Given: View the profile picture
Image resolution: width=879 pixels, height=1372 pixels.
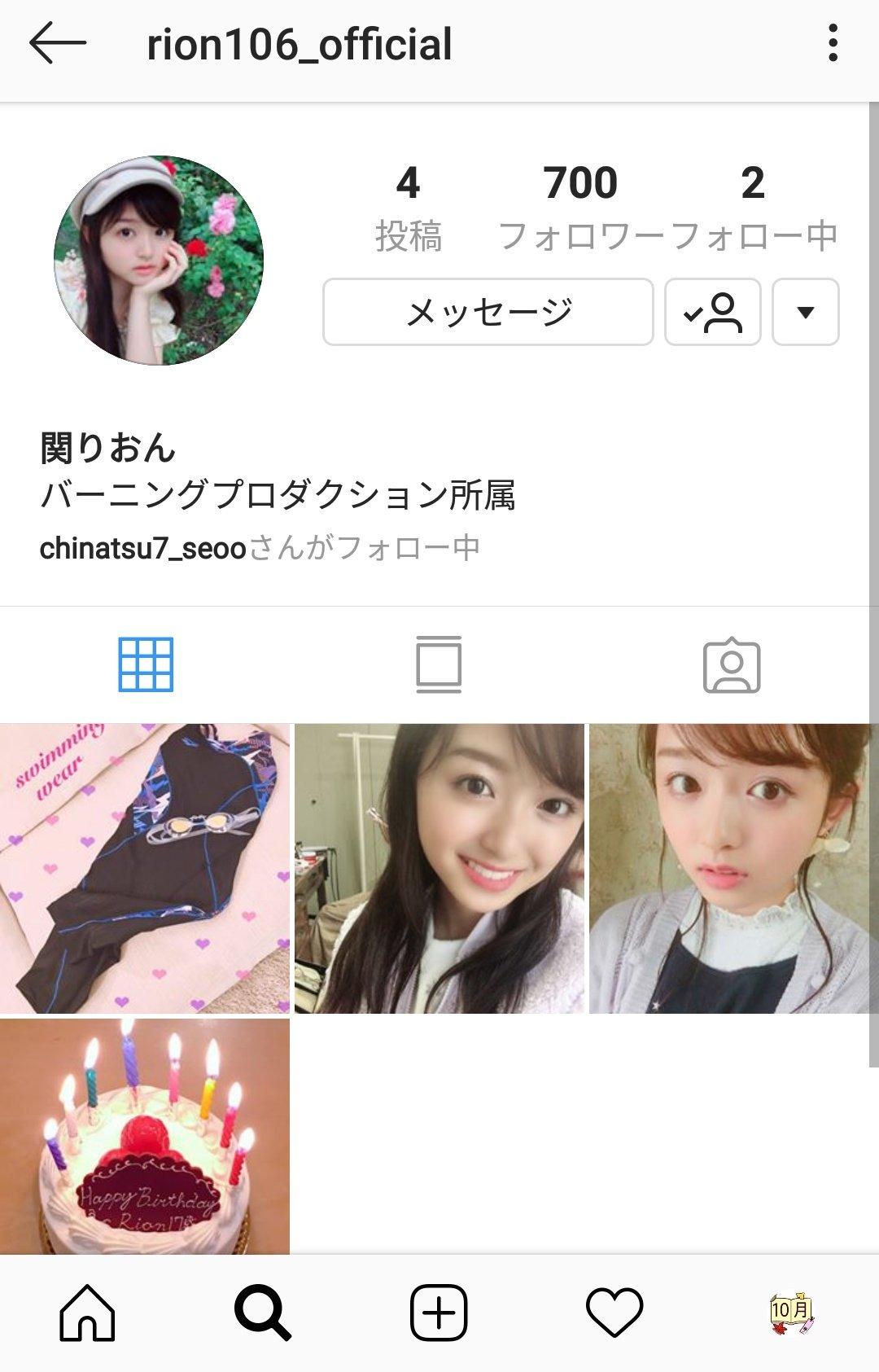Looking at the screenshot, I should (159, 261).
